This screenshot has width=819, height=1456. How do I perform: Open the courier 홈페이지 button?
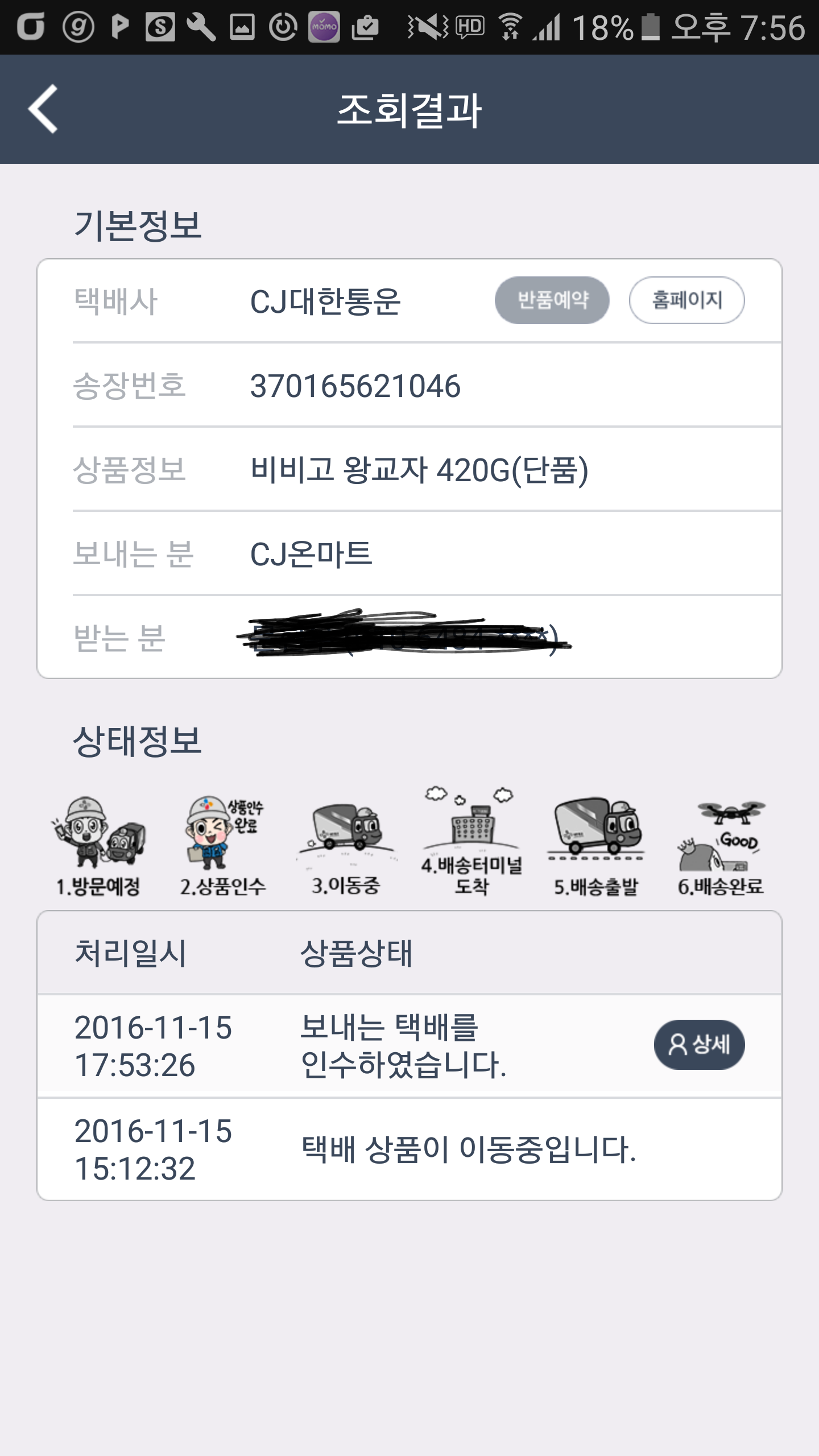686,300
